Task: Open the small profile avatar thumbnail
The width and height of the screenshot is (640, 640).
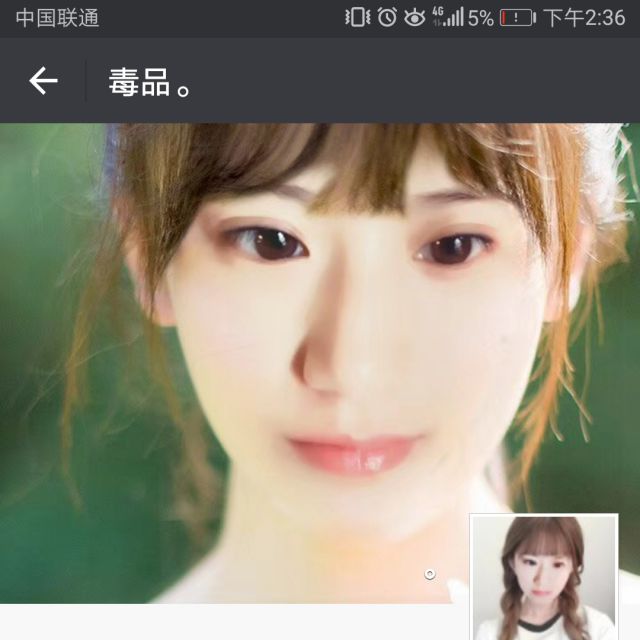Action: [x=544, y=577]
